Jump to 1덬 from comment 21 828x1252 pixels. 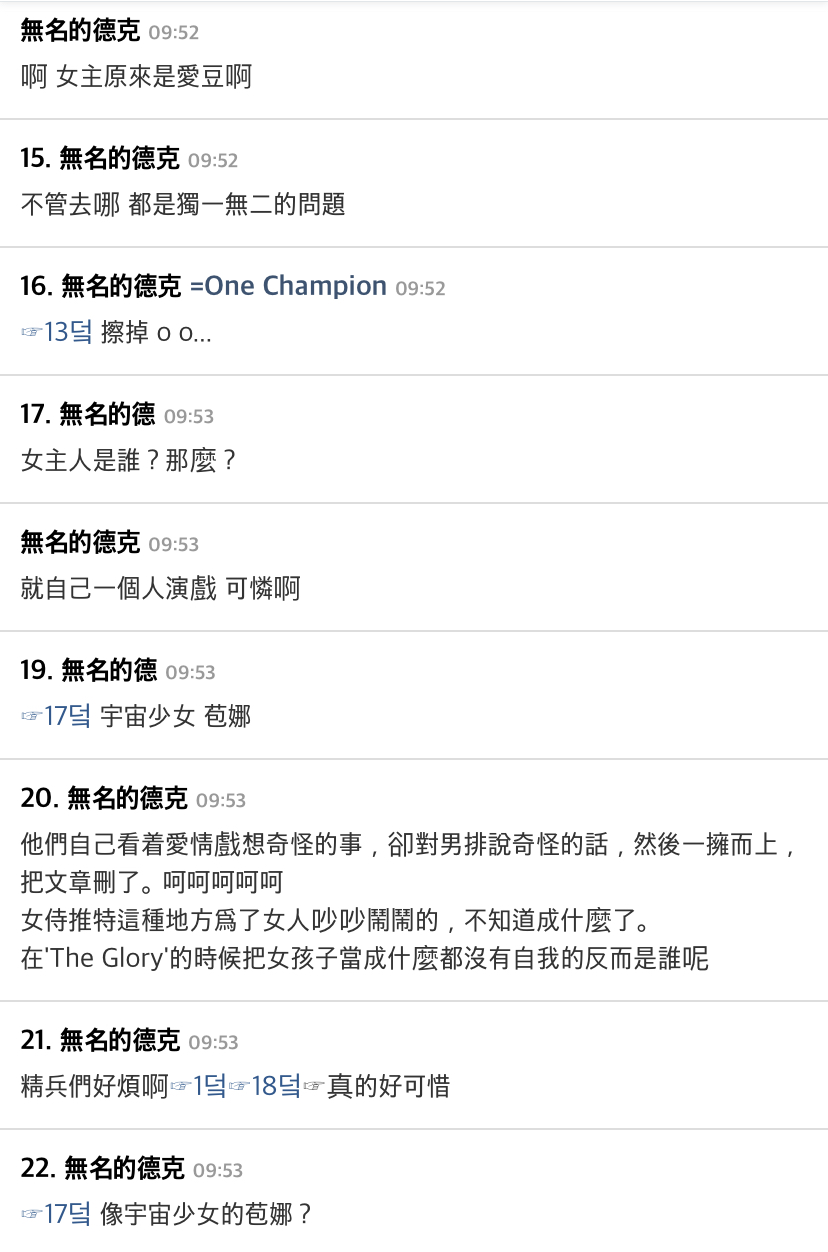click(208, 1086)
